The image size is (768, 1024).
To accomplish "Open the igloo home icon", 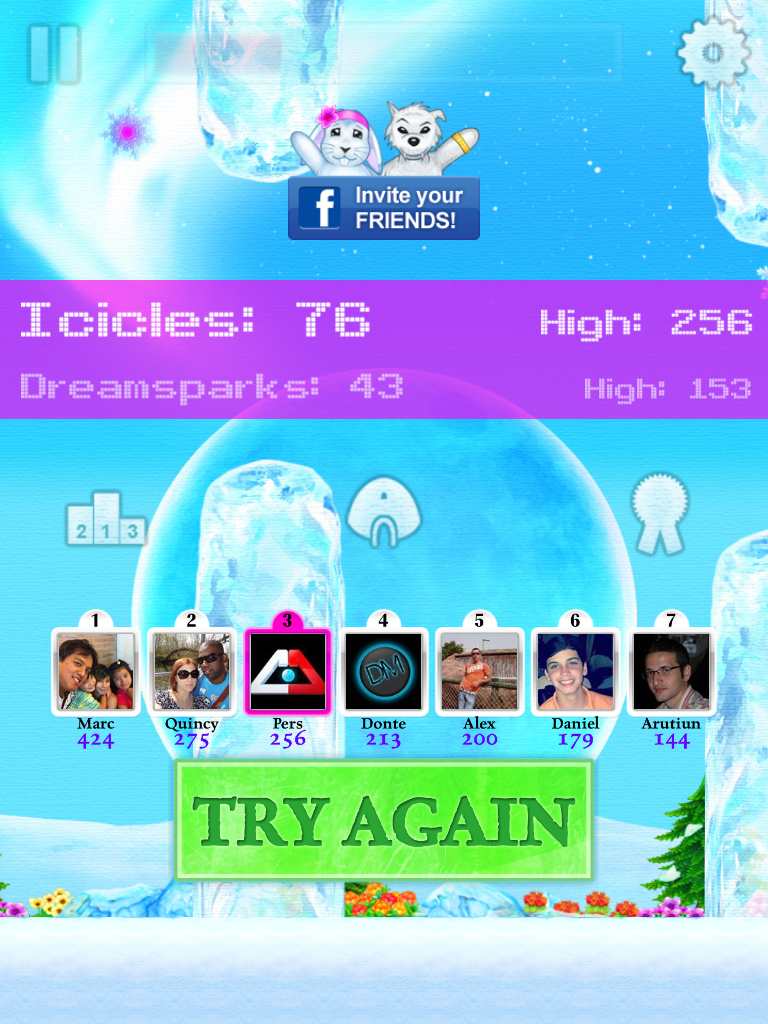I will coord(384,512).
